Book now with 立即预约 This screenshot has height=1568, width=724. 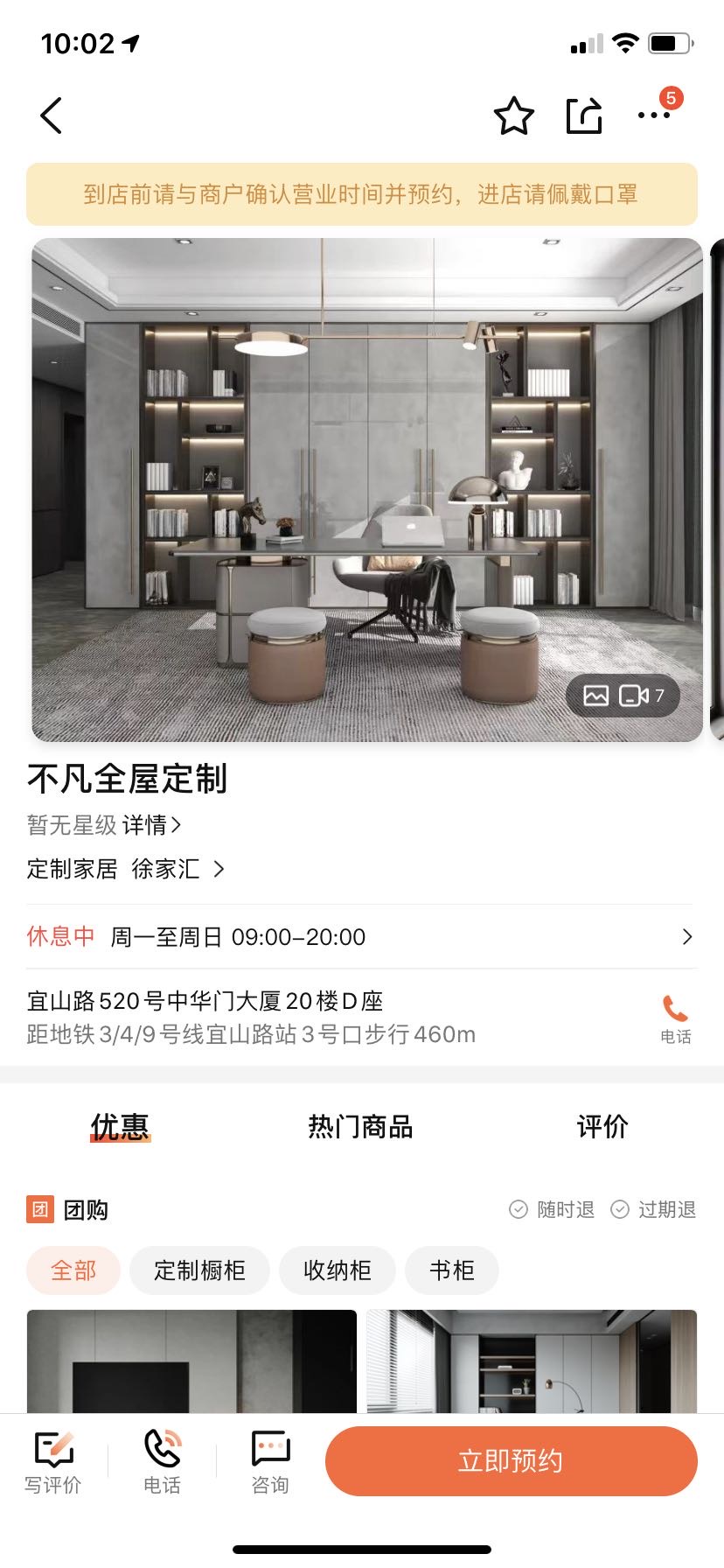pyautogui.click(x=511, y=1461)
